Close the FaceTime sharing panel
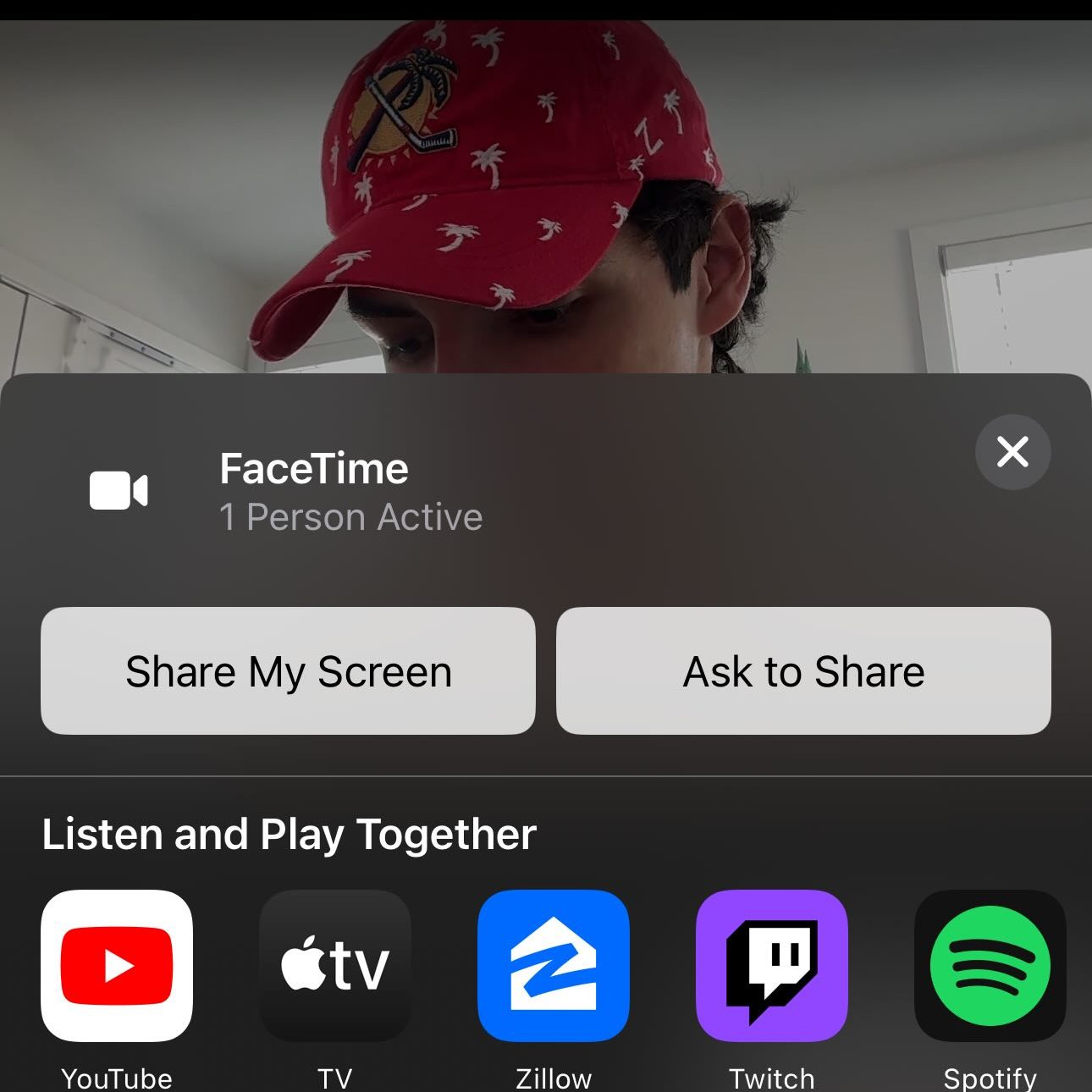Viewport: 1092px width, 1092px height. coord(1012,452)
